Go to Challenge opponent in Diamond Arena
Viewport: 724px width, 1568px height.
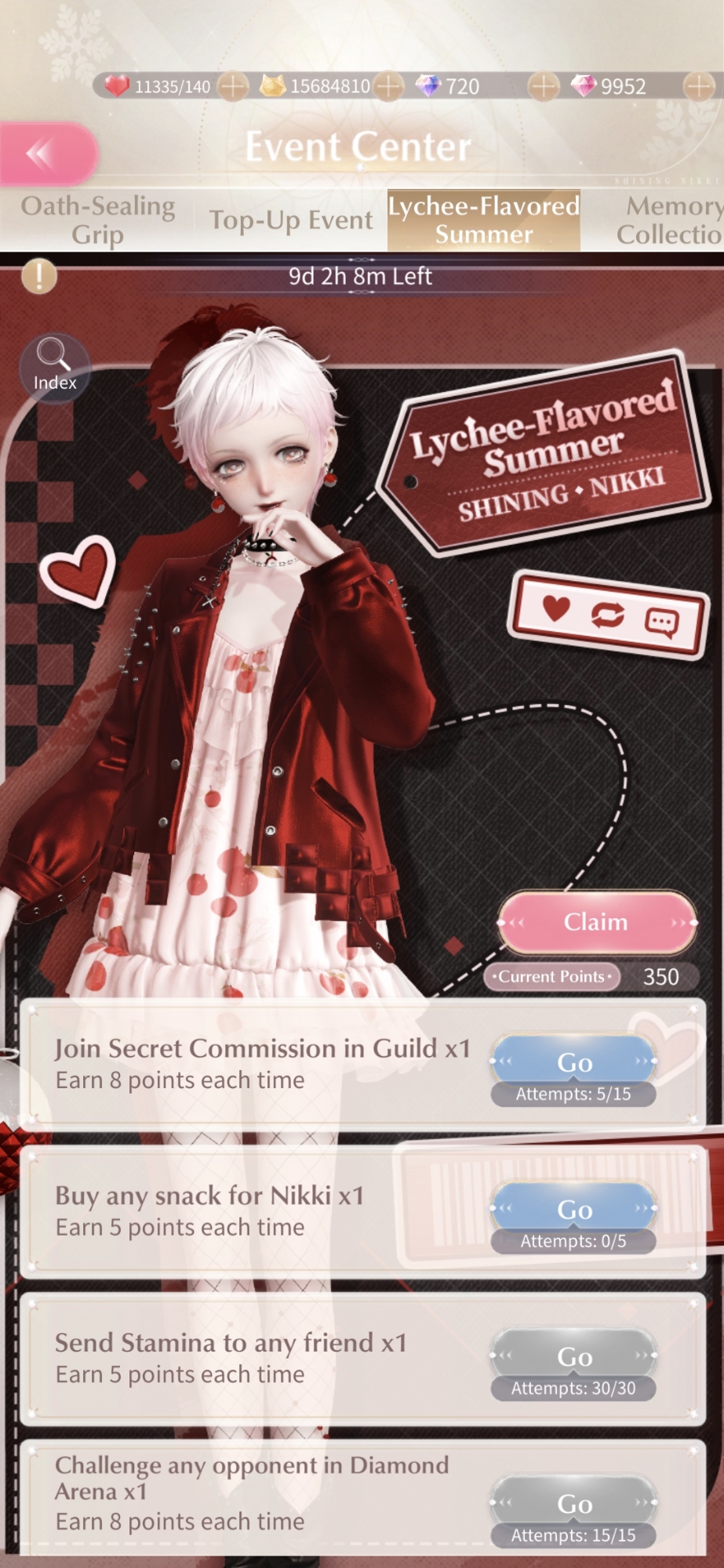click(x=574, y=1504)
